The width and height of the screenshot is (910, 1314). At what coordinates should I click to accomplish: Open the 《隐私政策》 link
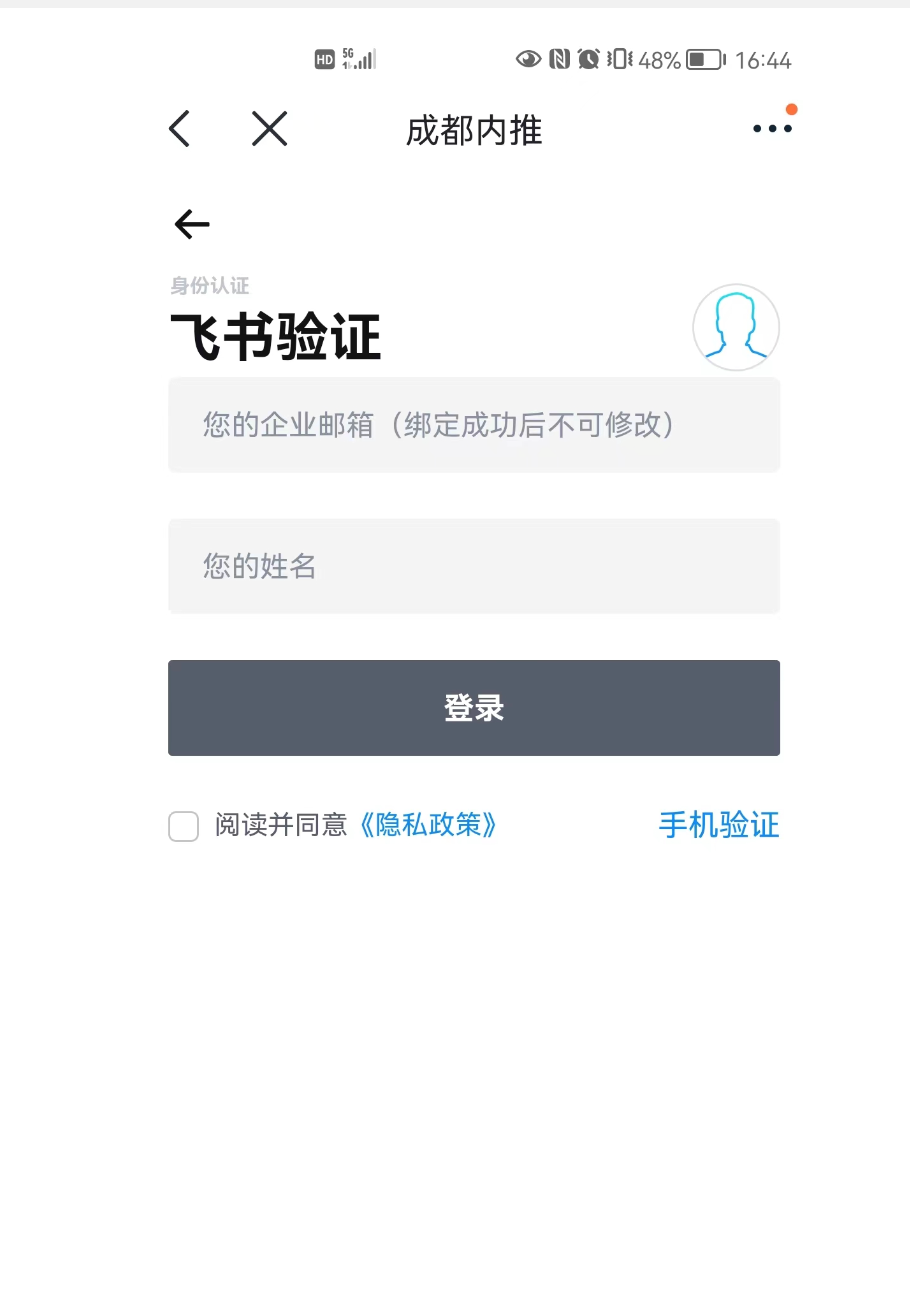(427, 825)
